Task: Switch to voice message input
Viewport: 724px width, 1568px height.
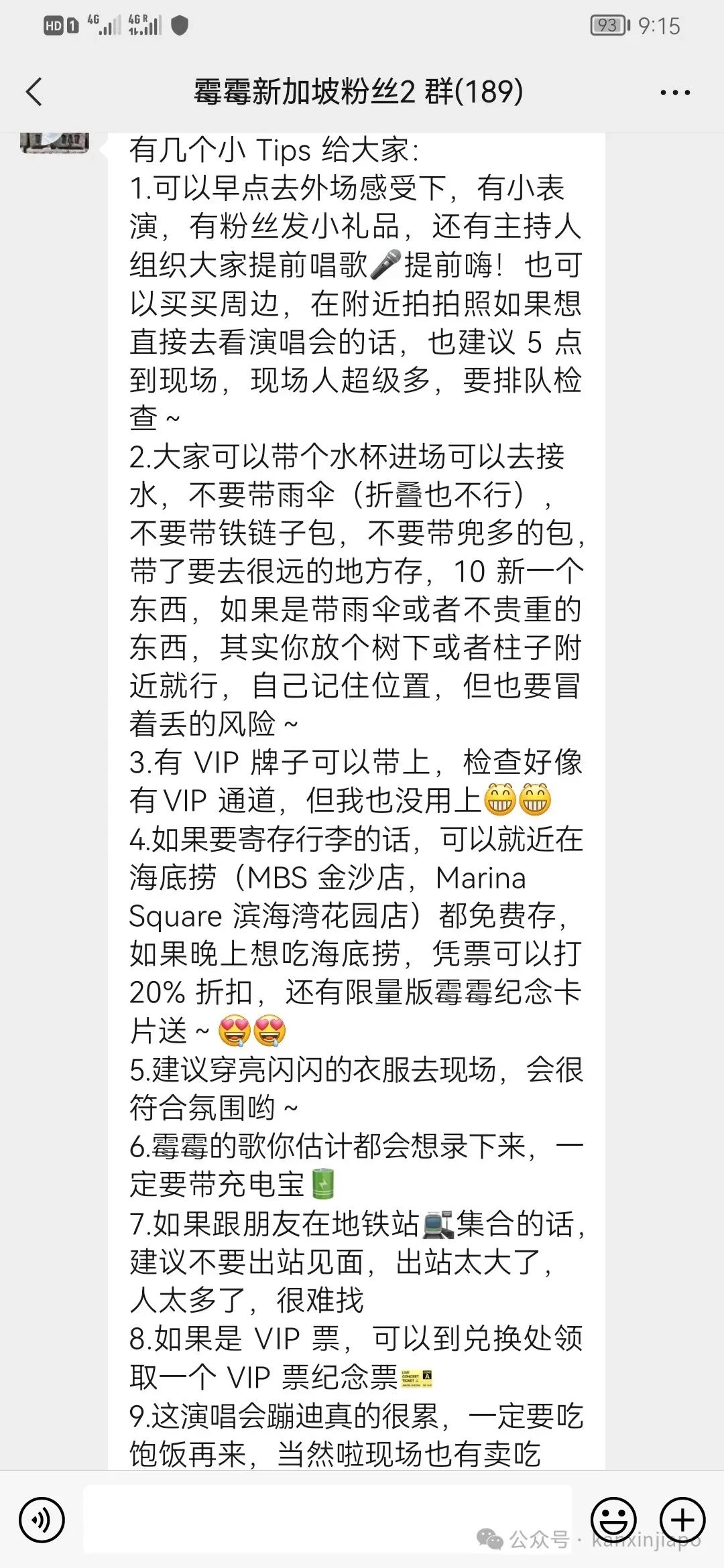Action: tap(42, 1520)
